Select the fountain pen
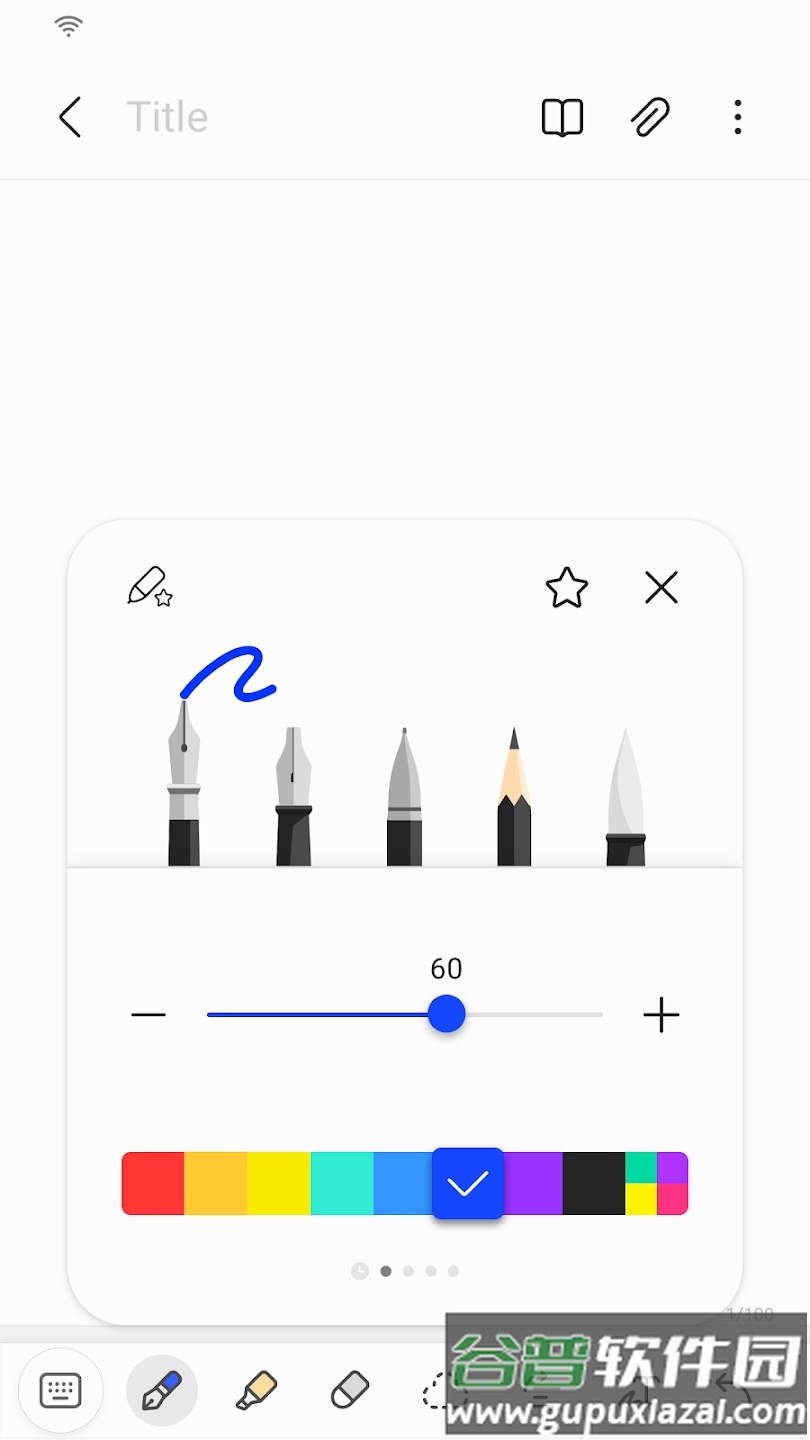 click(x=184, y=785)
